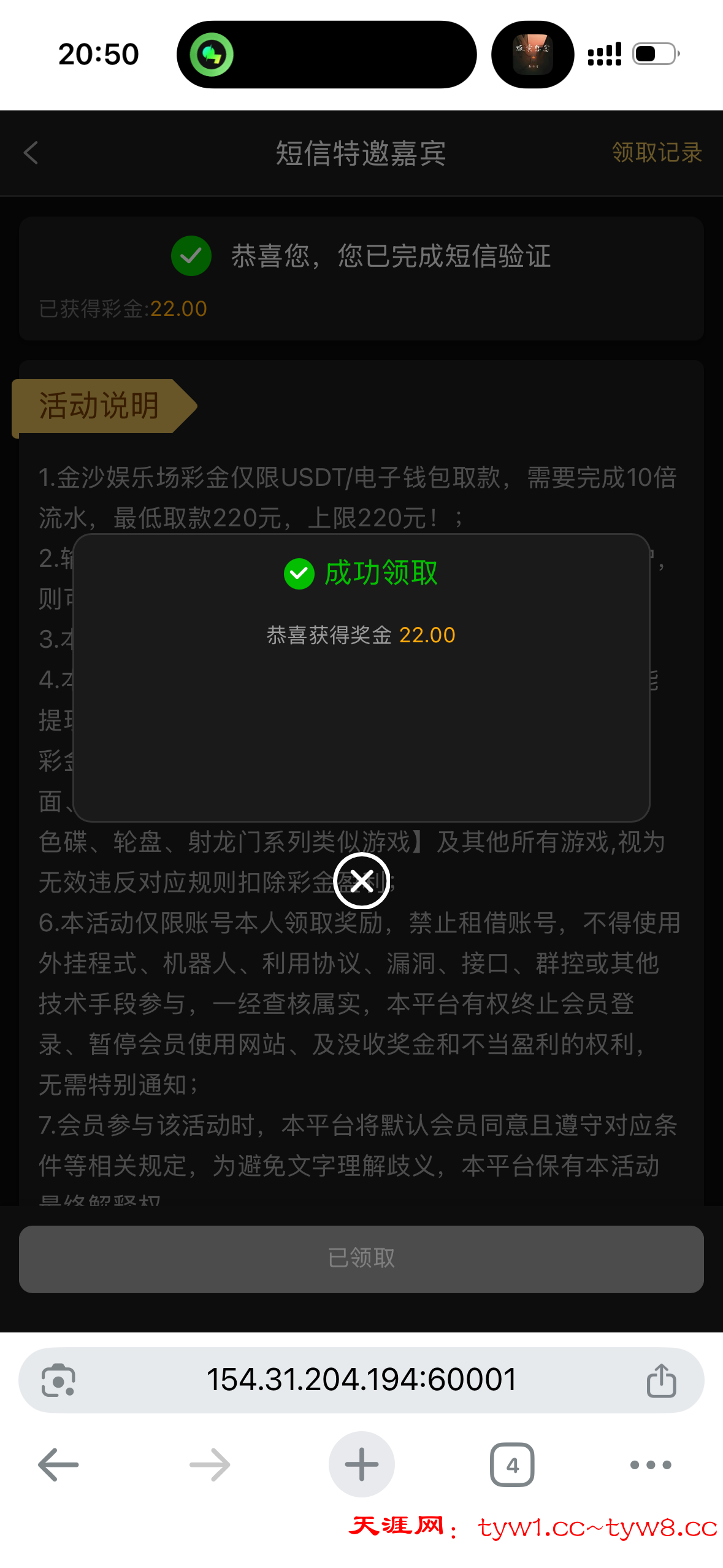Open camera search icon in address bar
The image size is (723, 1568).
(58, 1380)
